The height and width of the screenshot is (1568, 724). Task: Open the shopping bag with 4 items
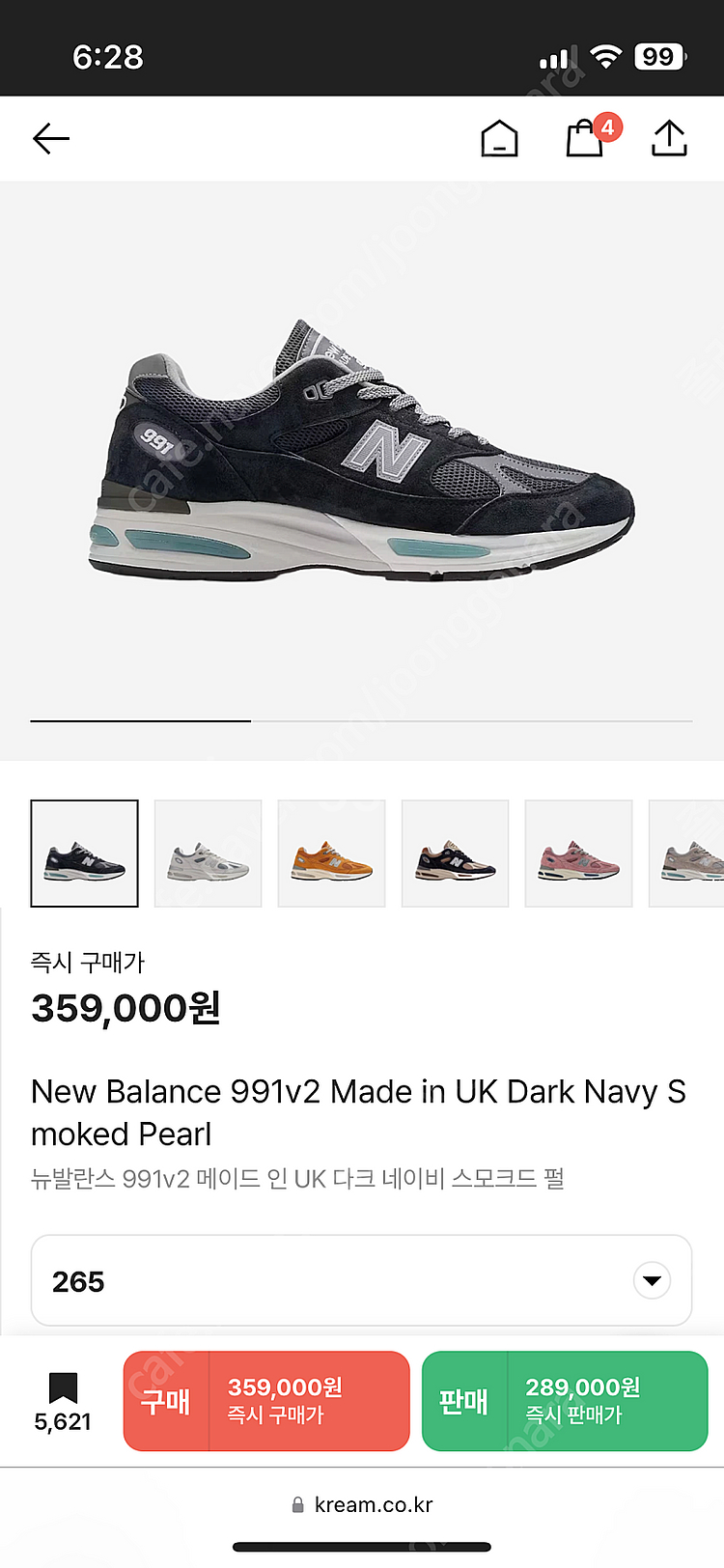coord(585,139)
